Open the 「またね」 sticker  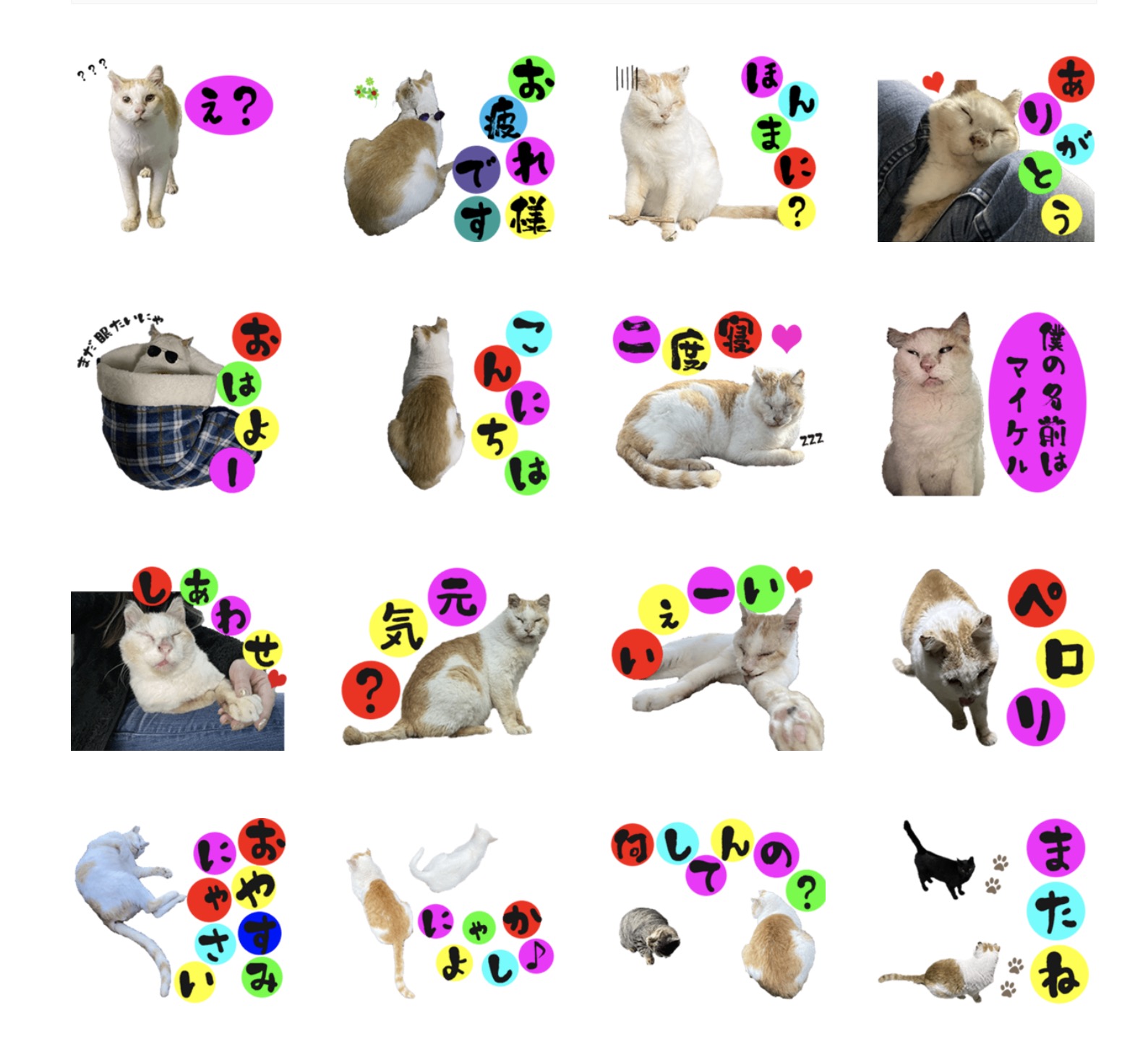click(x=985, y=910)
